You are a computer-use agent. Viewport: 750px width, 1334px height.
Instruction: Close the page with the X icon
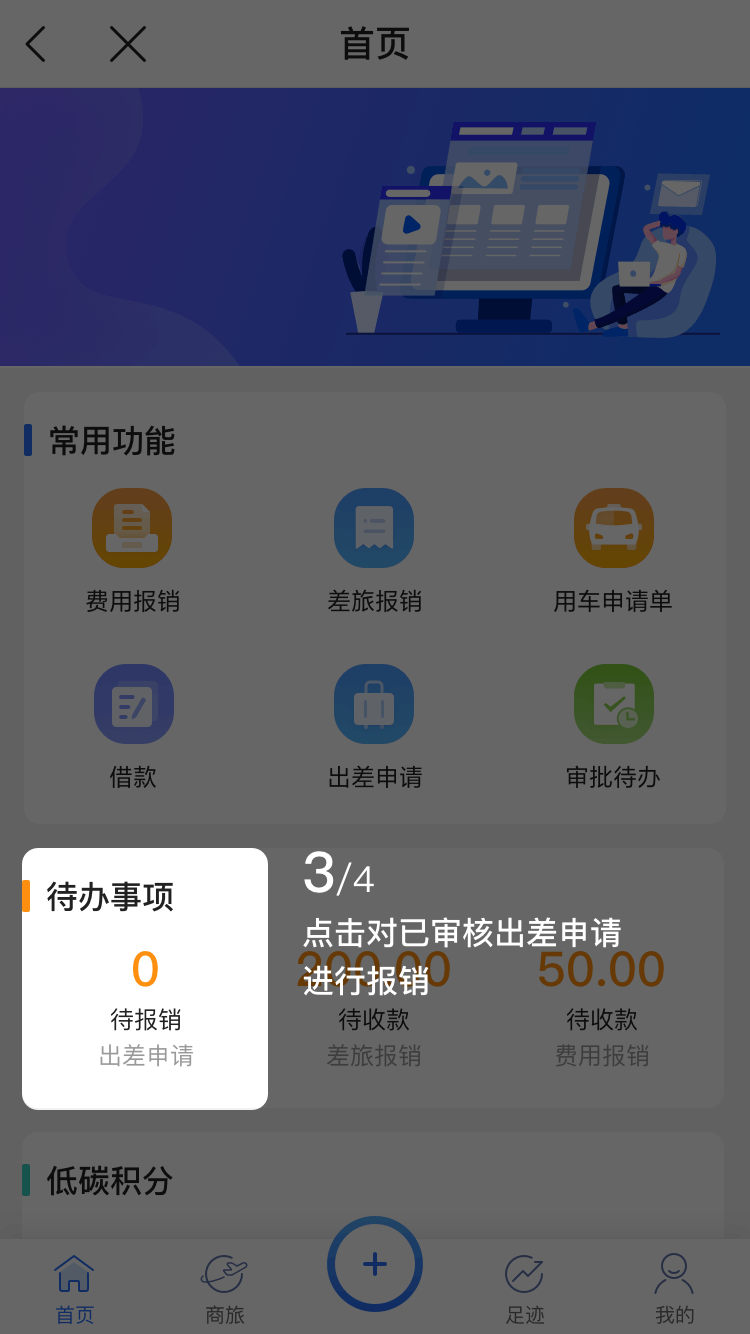(x=128, y=44)
